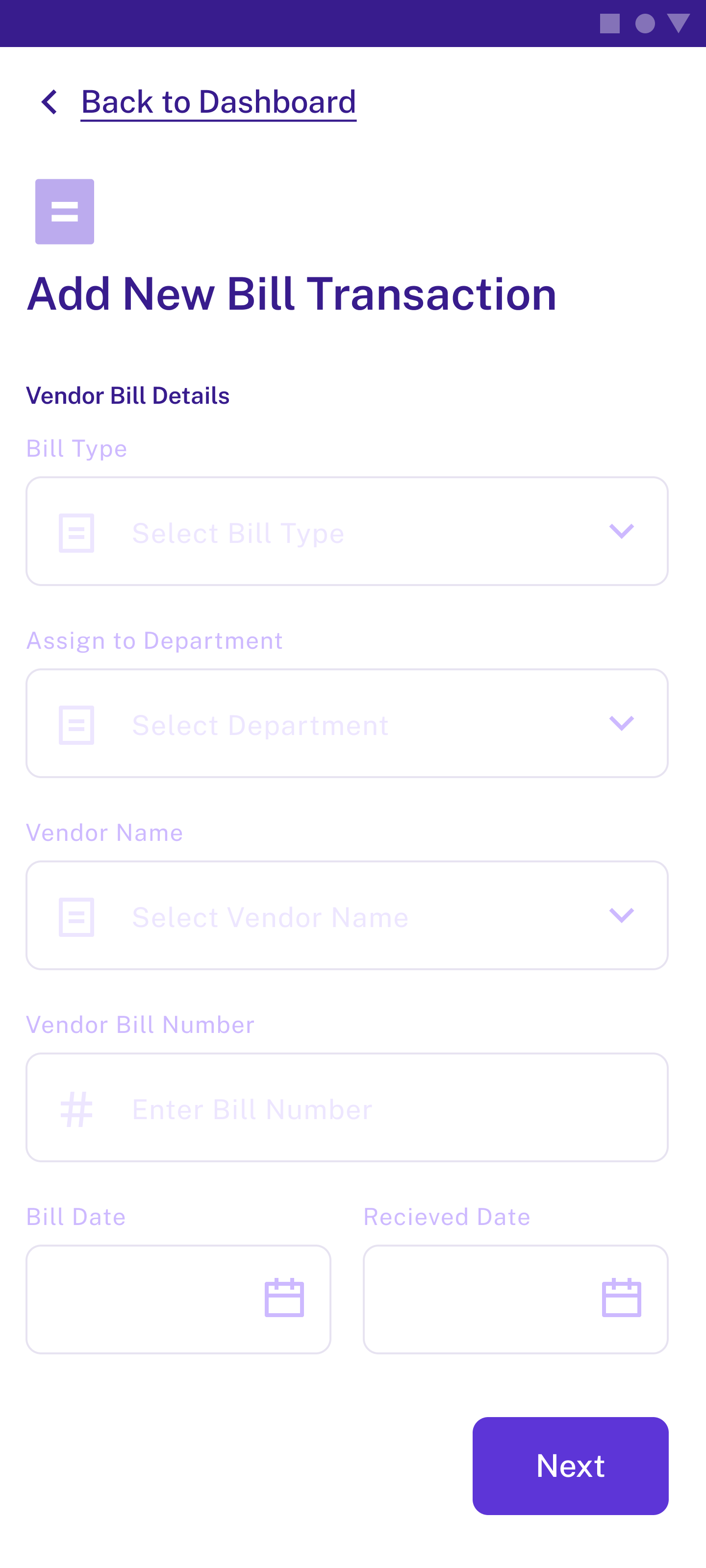Expand the Select Vendor Name dropdown
Screen dimensions: 706x1568
point(347,915)
